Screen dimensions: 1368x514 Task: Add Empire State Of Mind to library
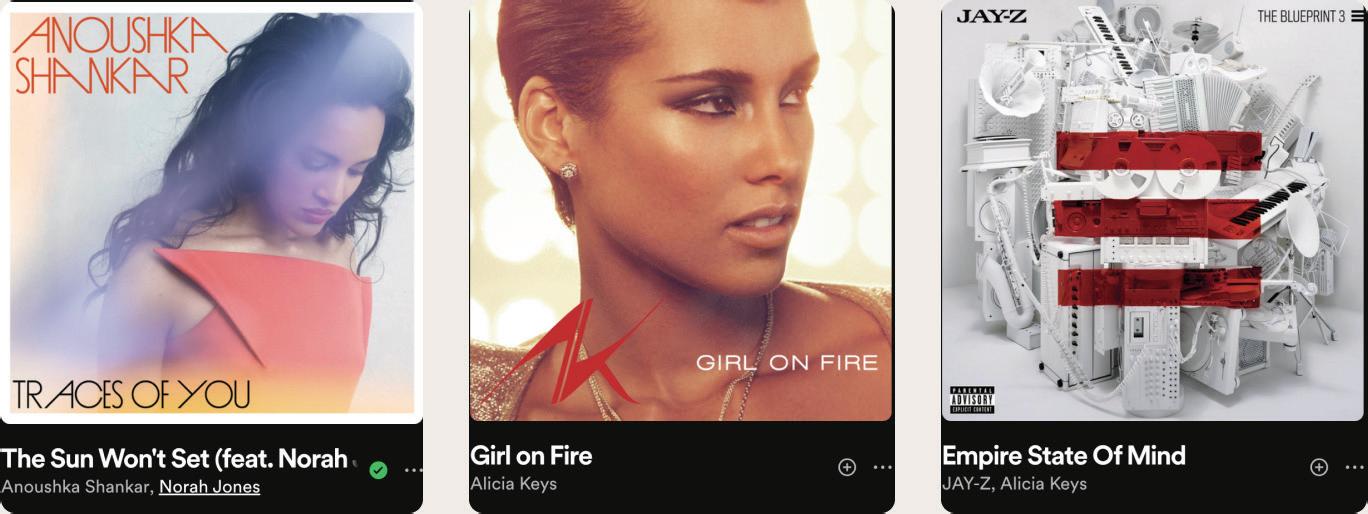(x=1319, y=467)
